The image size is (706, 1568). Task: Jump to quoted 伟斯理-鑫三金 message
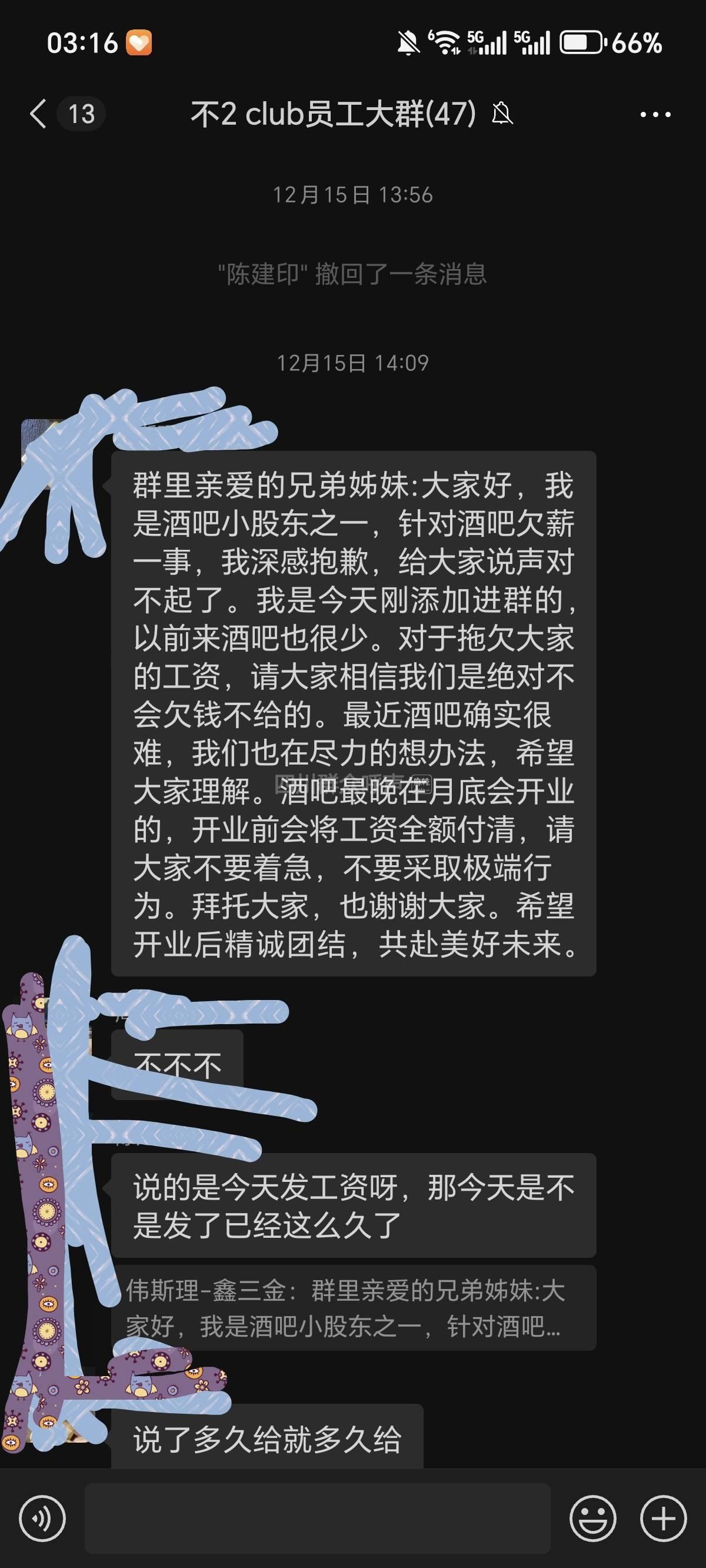point(353,1307)
